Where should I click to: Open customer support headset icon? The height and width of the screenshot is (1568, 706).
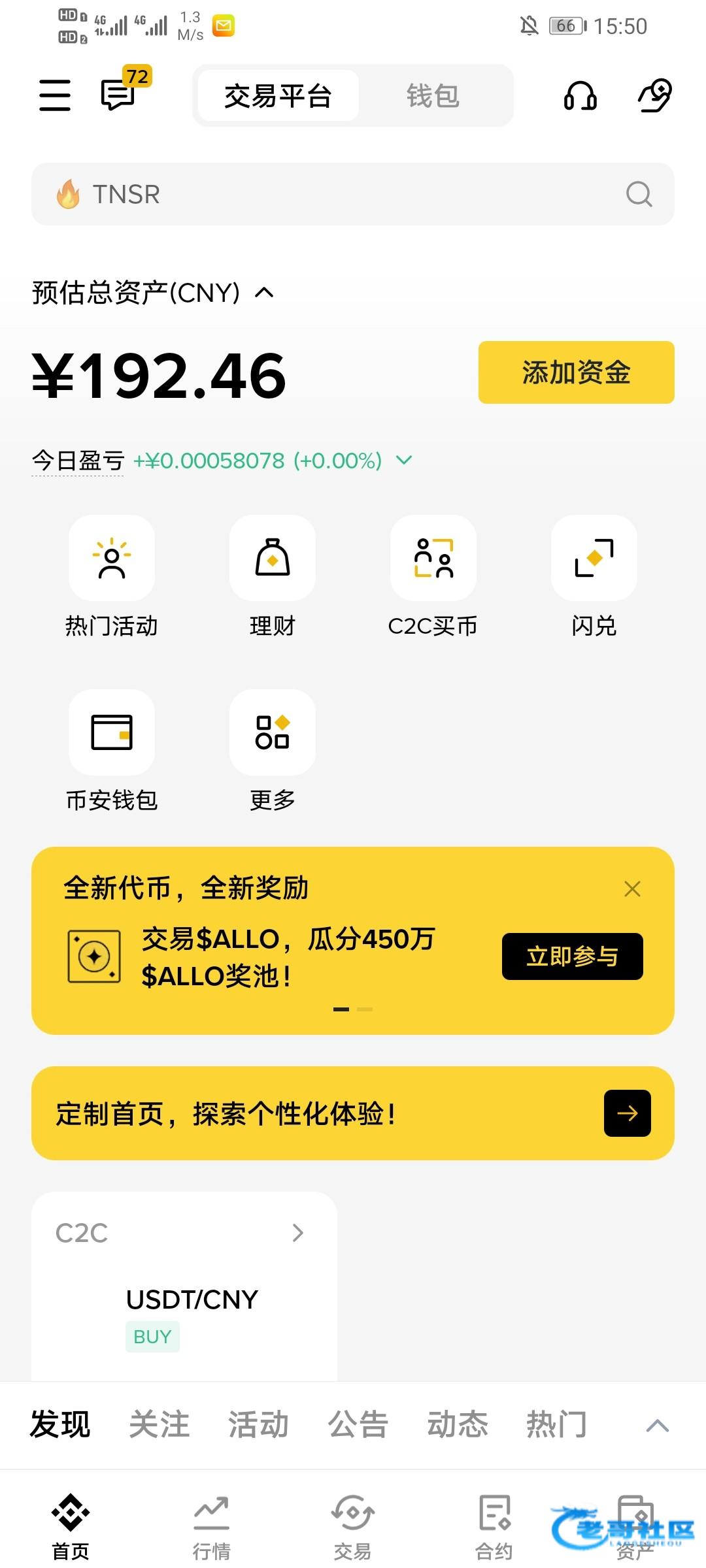point(580,96)
